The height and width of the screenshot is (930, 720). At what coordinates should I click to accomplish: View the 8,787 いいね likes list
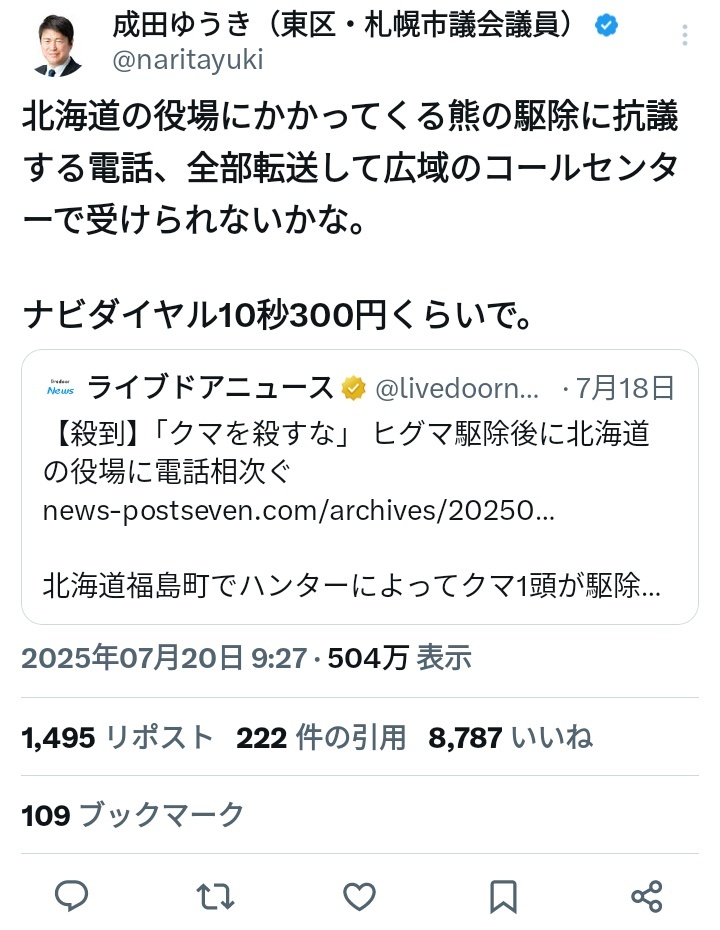(x=510, y=738)
